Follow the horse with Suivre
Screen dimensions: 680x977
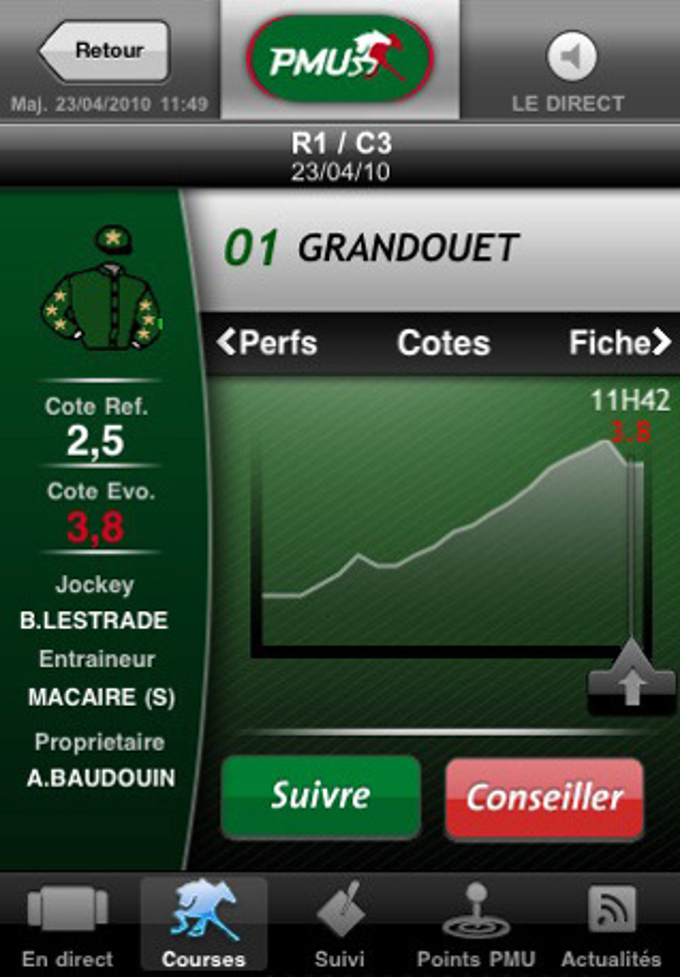[321, 797]
